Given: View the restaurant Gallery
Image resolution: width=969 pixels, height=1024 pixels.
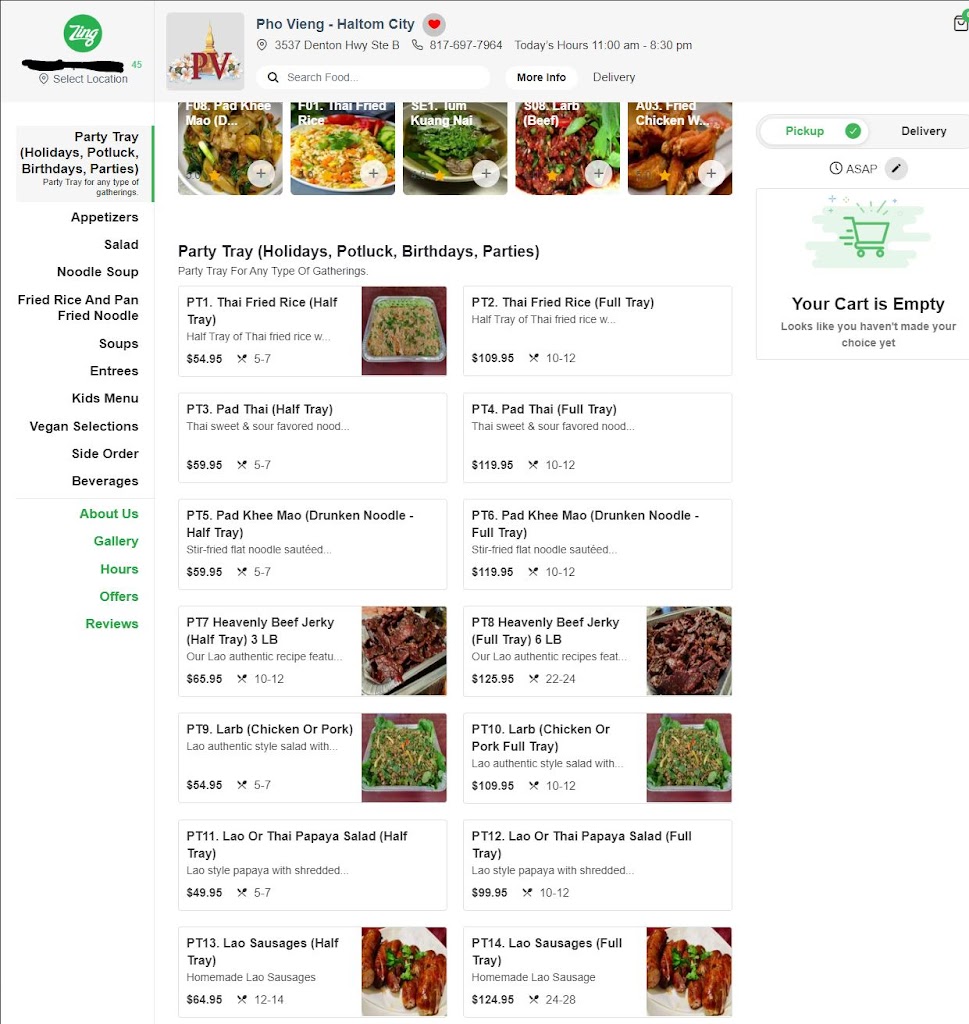Looking at the screenshot, I should coord(116,541).
